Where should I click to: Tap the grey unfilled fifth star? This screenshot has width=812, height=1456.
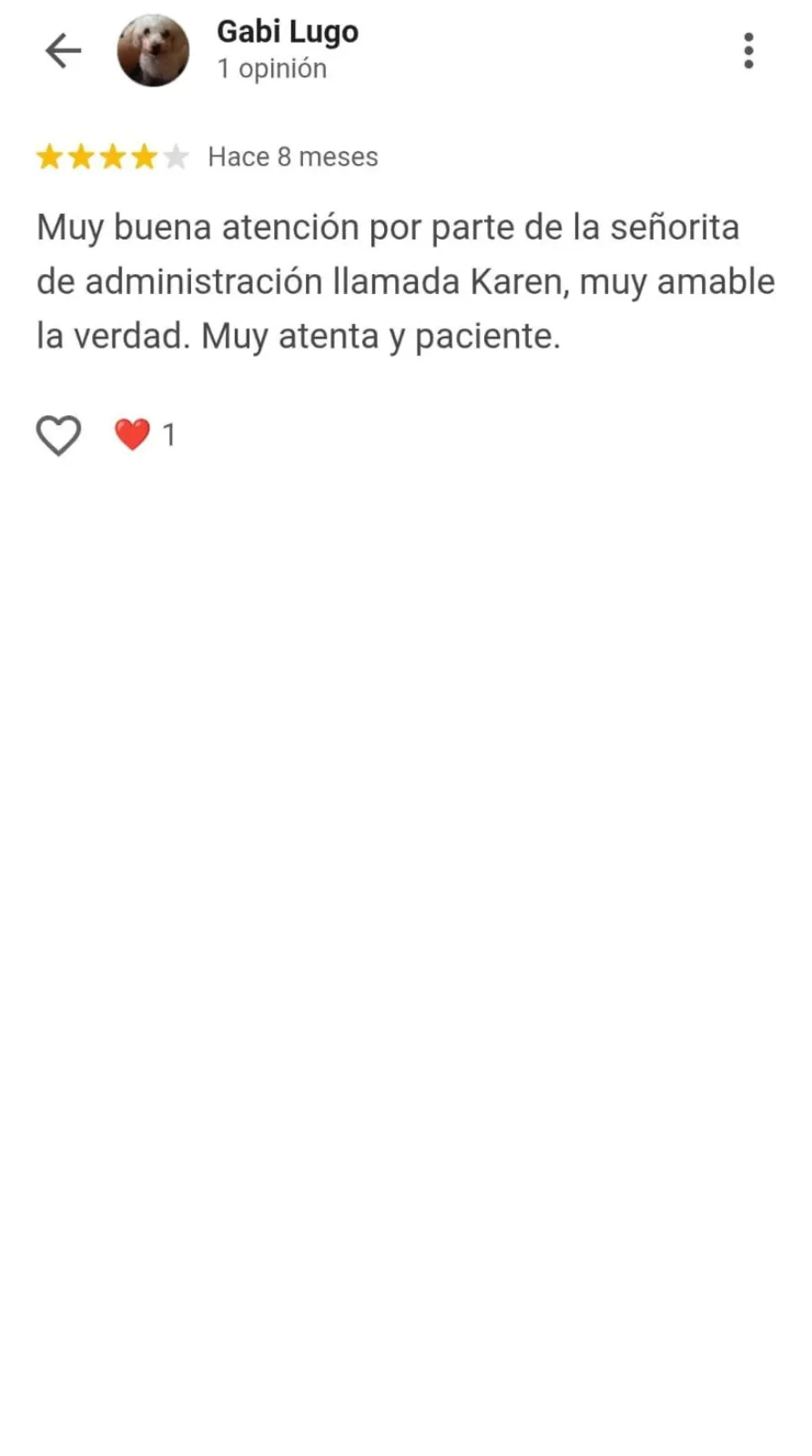[x=176, y=156]
